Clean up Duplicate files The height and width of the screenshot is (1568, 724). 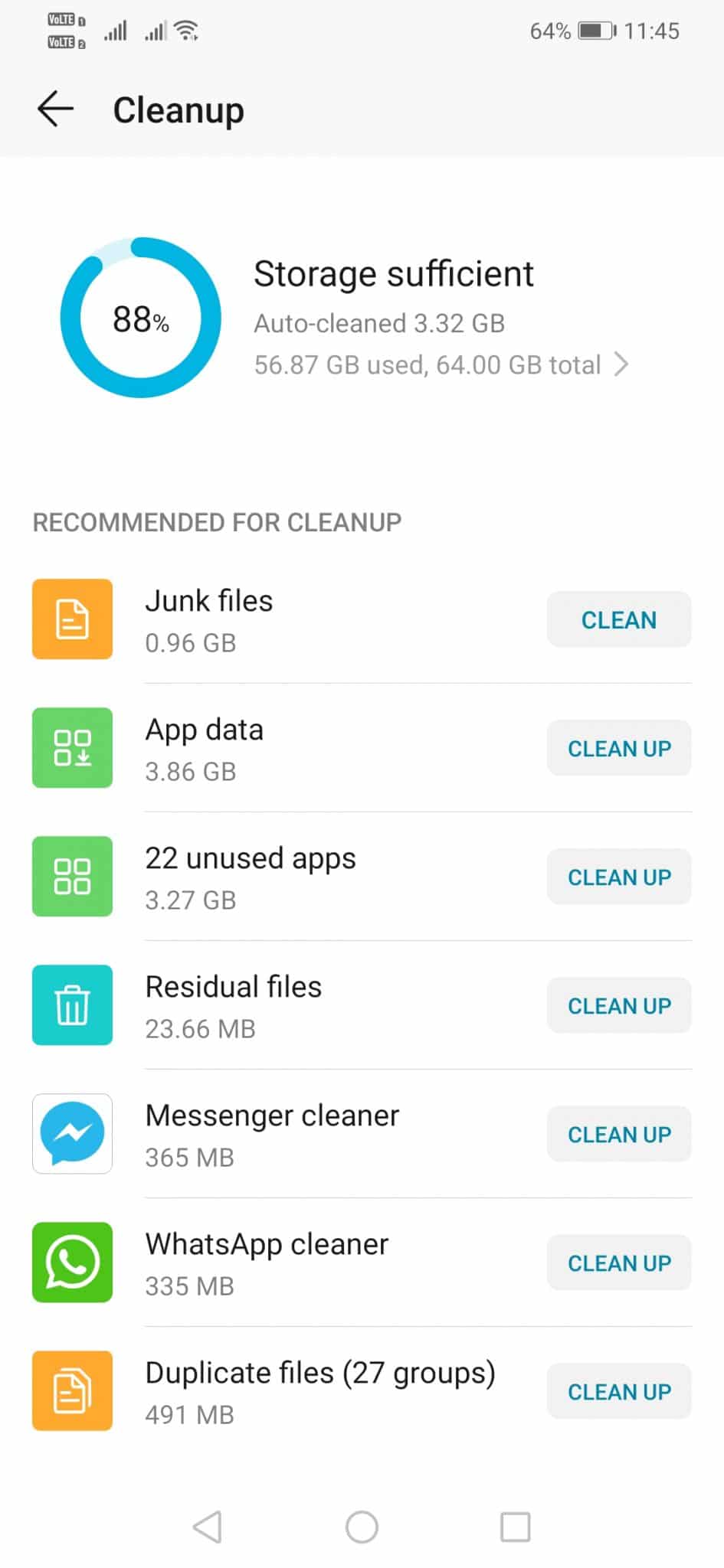[x=618, y=1391]
